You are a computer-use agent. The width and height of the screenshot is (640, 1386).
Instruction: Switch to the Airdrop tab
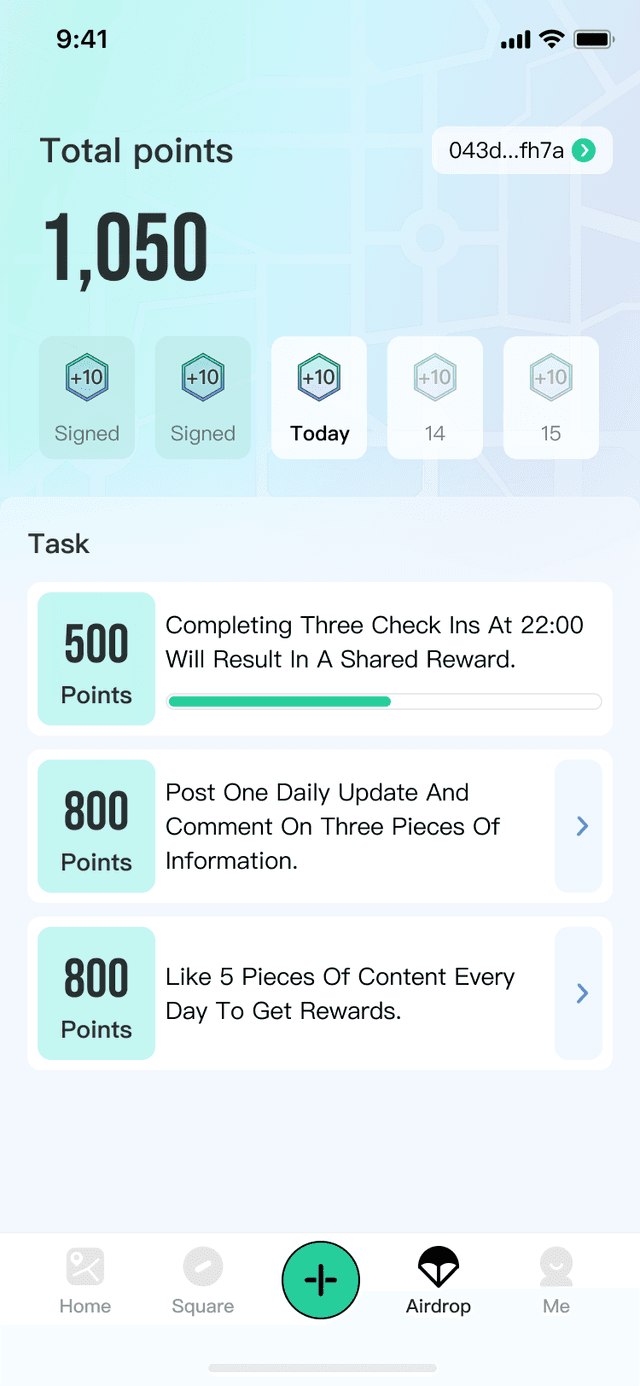(x=438, y=1280)
